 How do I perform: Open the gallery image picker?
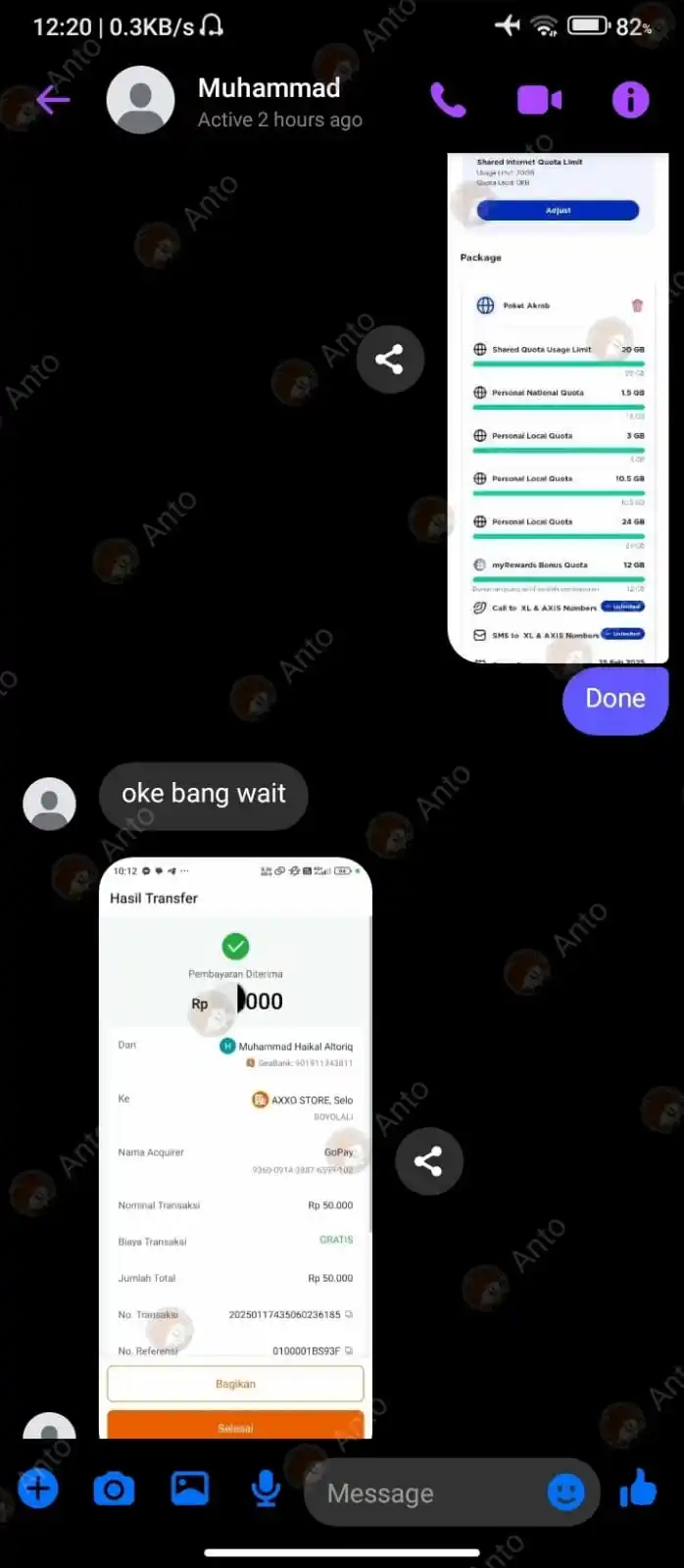190,1490
